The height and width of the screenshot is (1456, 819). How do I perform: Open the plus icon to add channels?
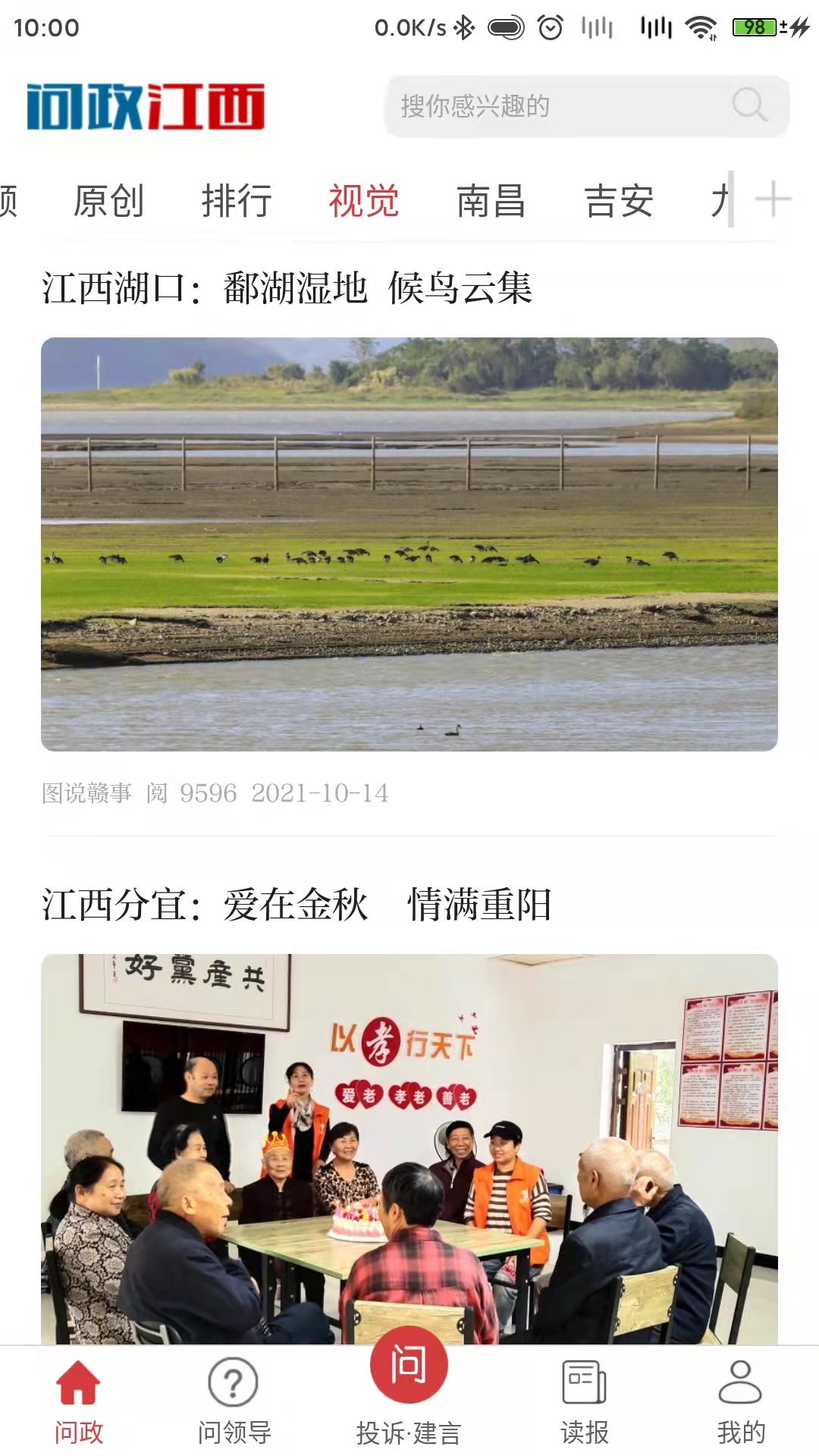tap(773, 200)
